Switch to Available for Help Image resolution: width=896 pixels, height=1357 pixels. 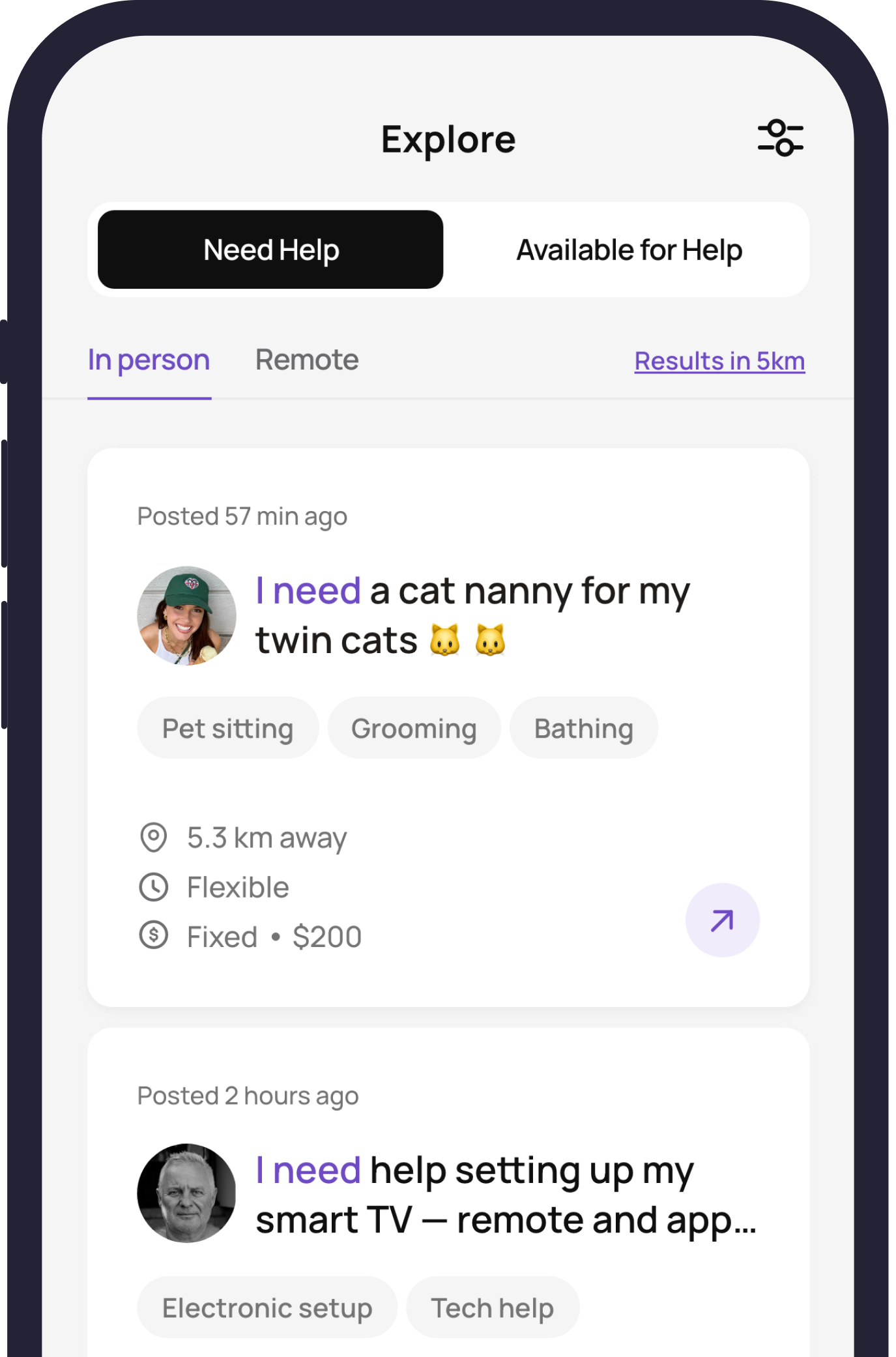click(x=629, y=250)
